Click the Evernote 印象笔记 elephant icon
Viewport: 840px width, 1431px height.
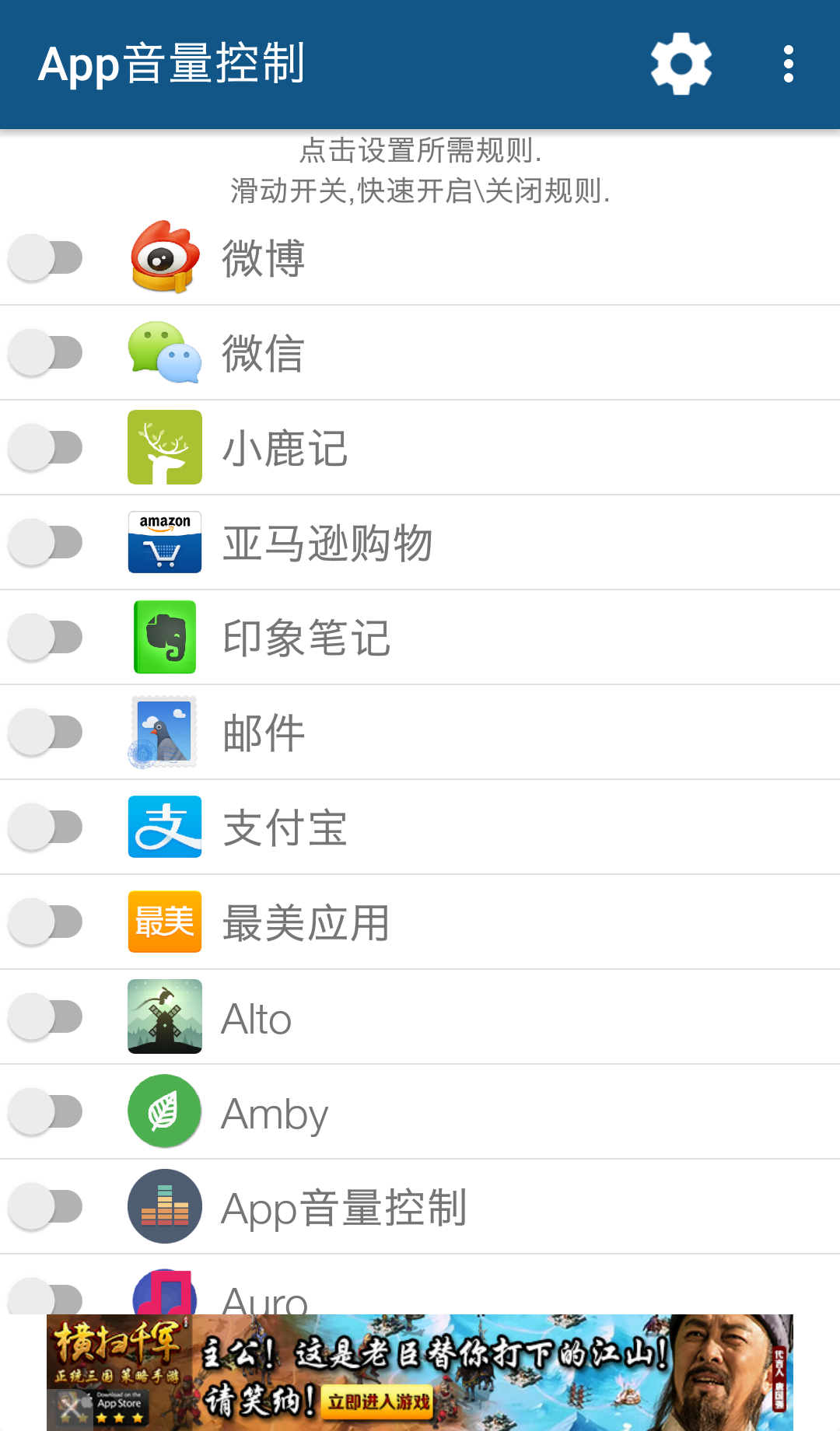[x=164, y=637]
